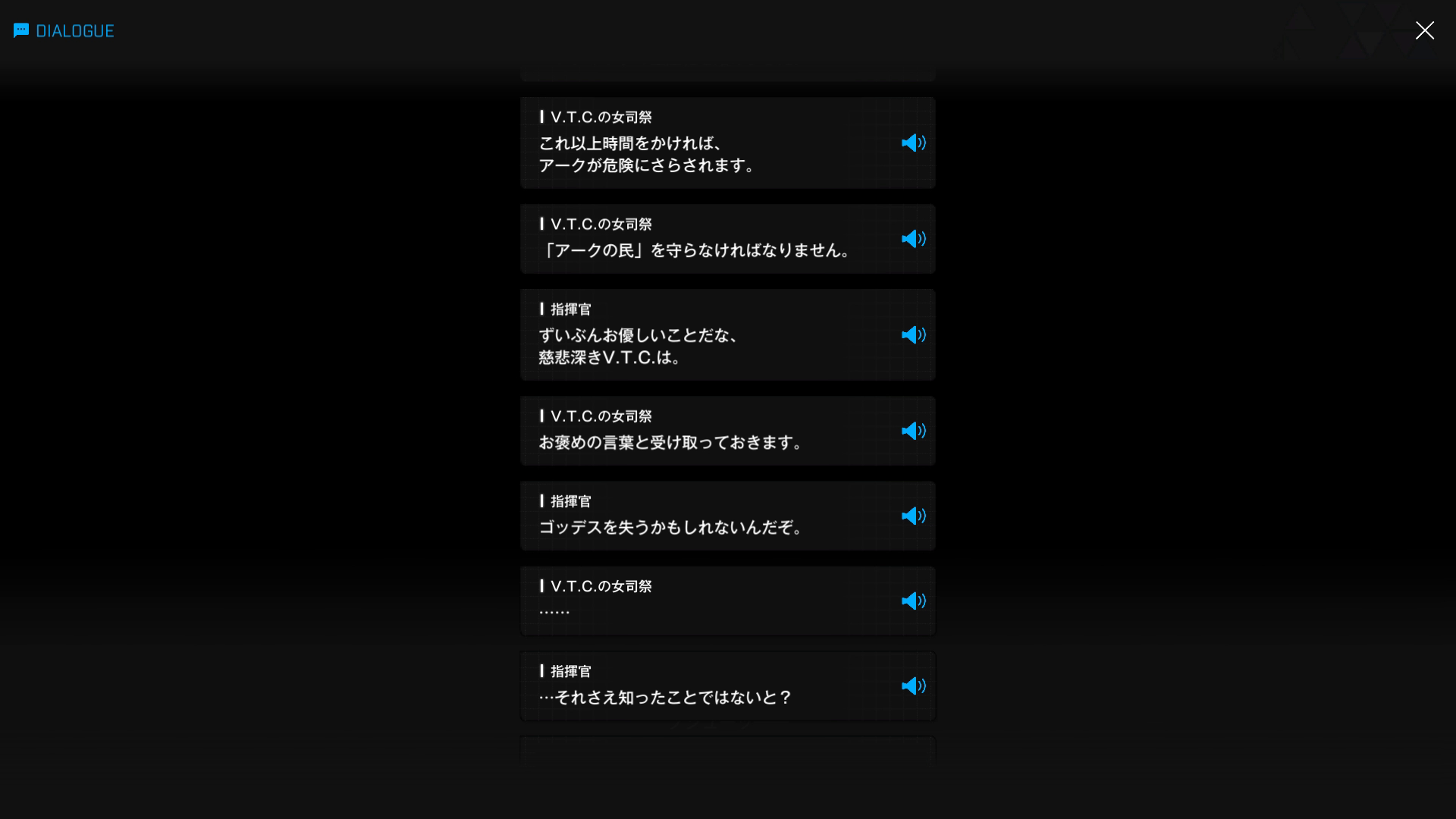Play voice for '…それさえ知ったことではないと？' line
Image resolution: width=1456 pixels, height=819 pixels.
(x=913, y=686)
